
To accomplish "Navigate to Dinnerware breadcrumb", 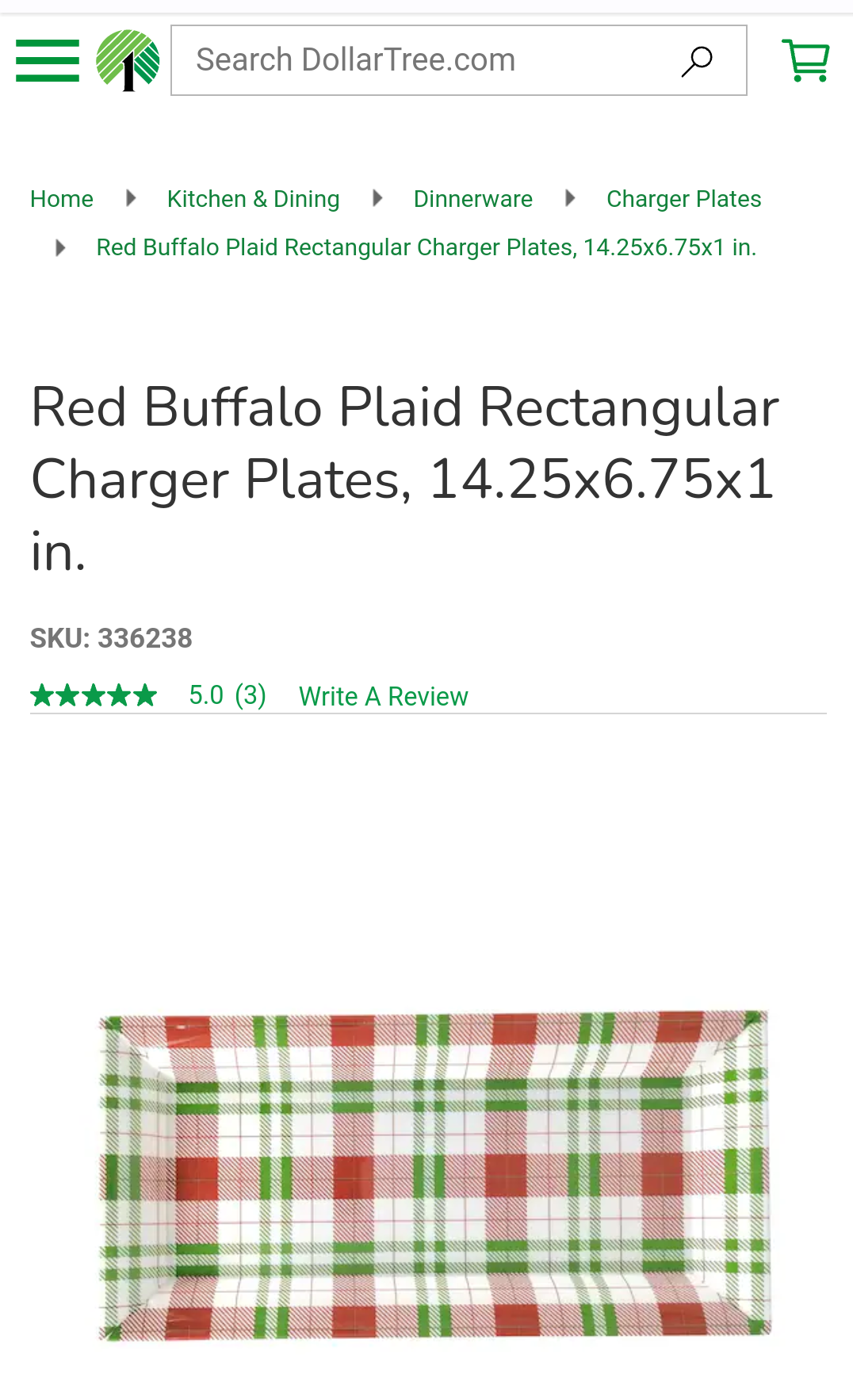I will 472,199.
